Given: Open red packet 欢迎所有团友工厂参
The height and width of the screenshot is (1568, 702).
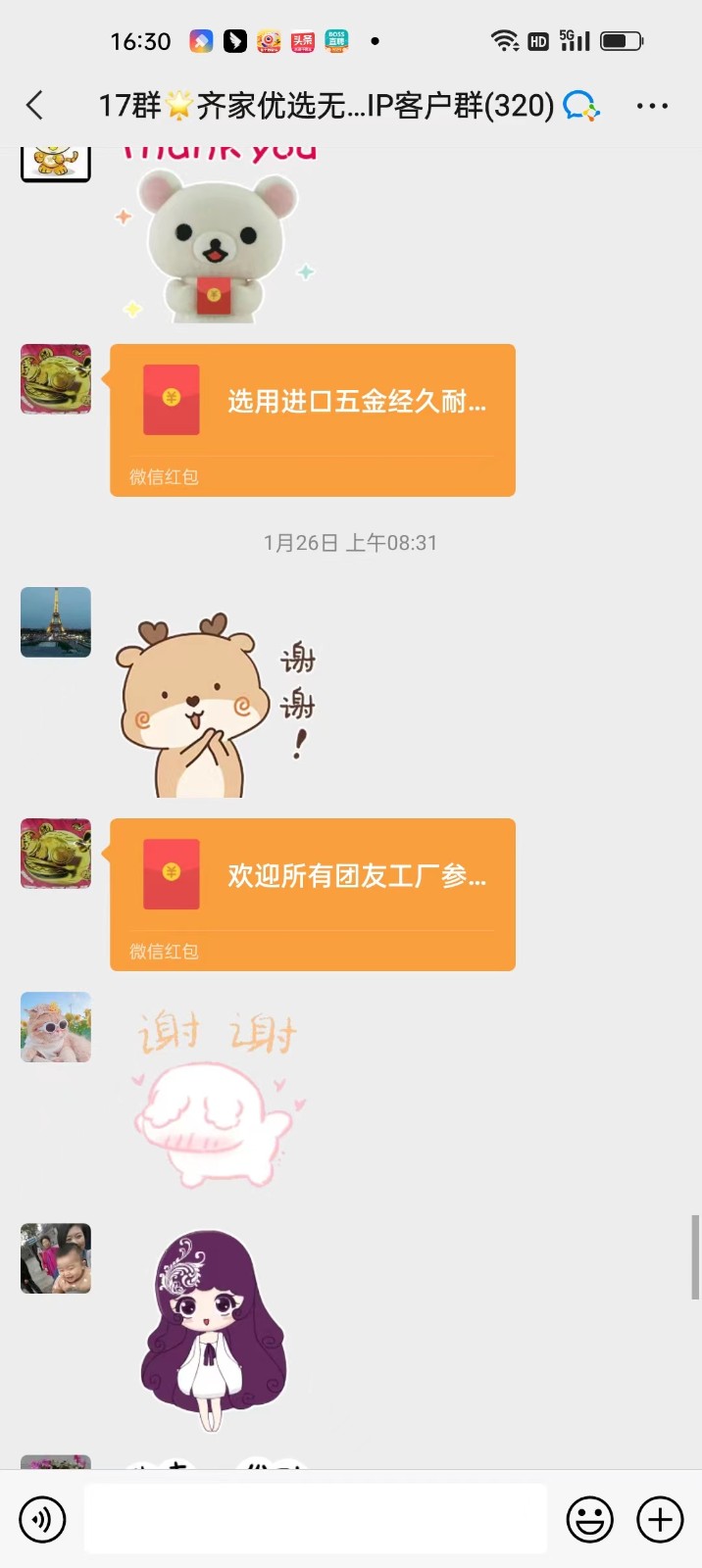Looking at the screenshot, I should pos(312,893).
